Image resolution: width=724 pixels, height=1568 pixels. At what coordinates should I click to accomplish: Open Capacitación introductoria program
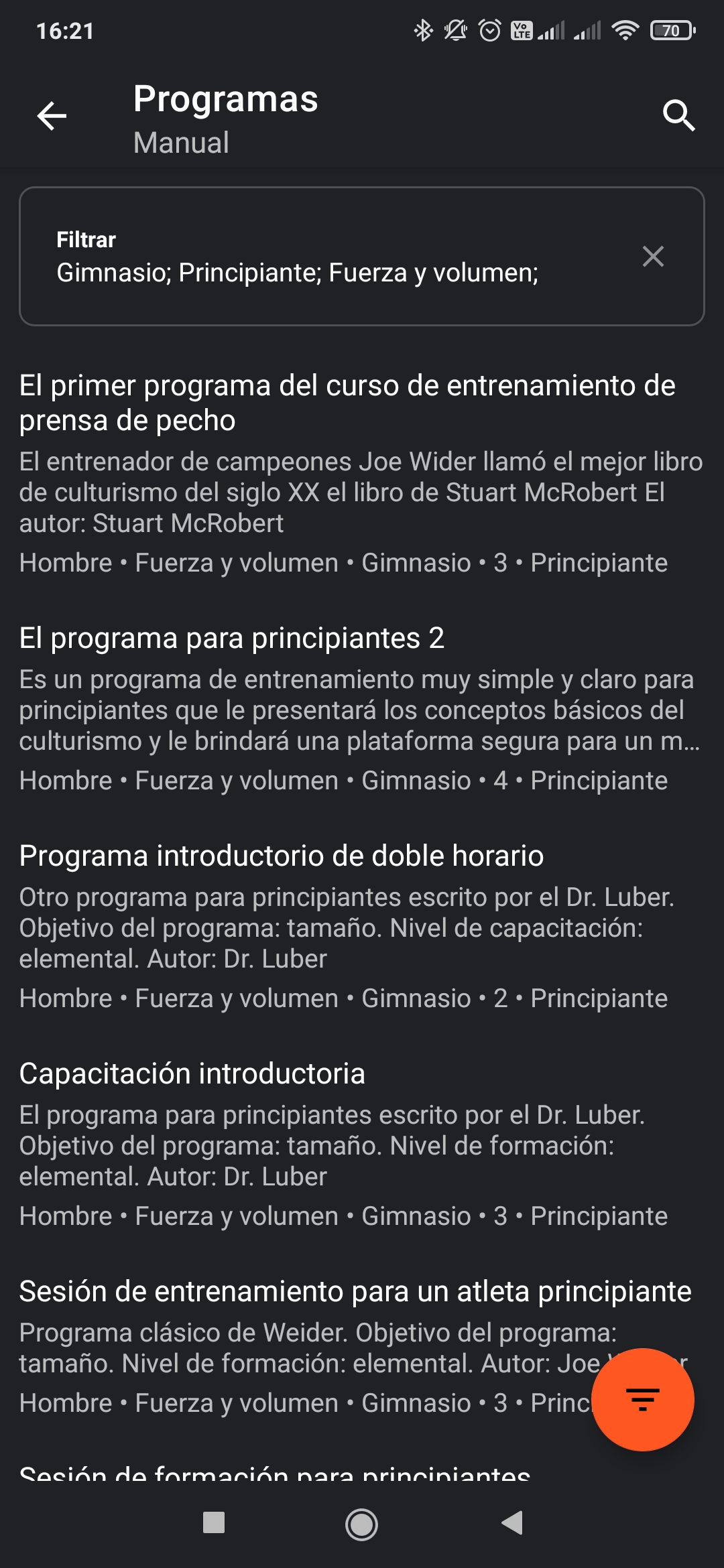362,1144
